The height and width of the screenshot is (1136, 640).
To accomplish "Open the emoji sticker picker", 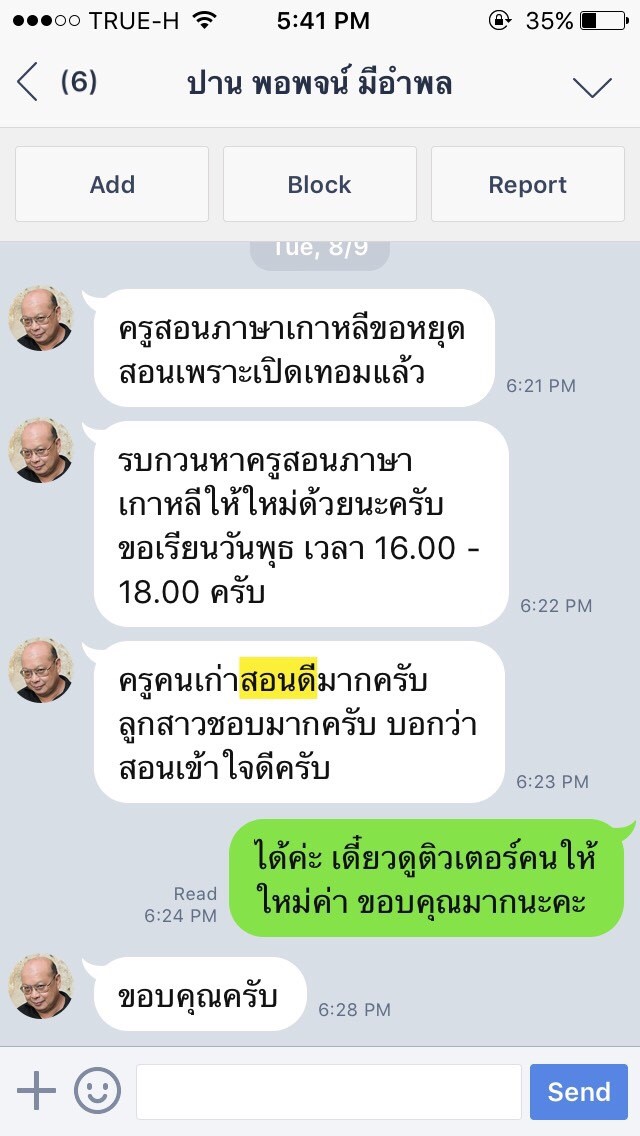I will [97, 1090].
